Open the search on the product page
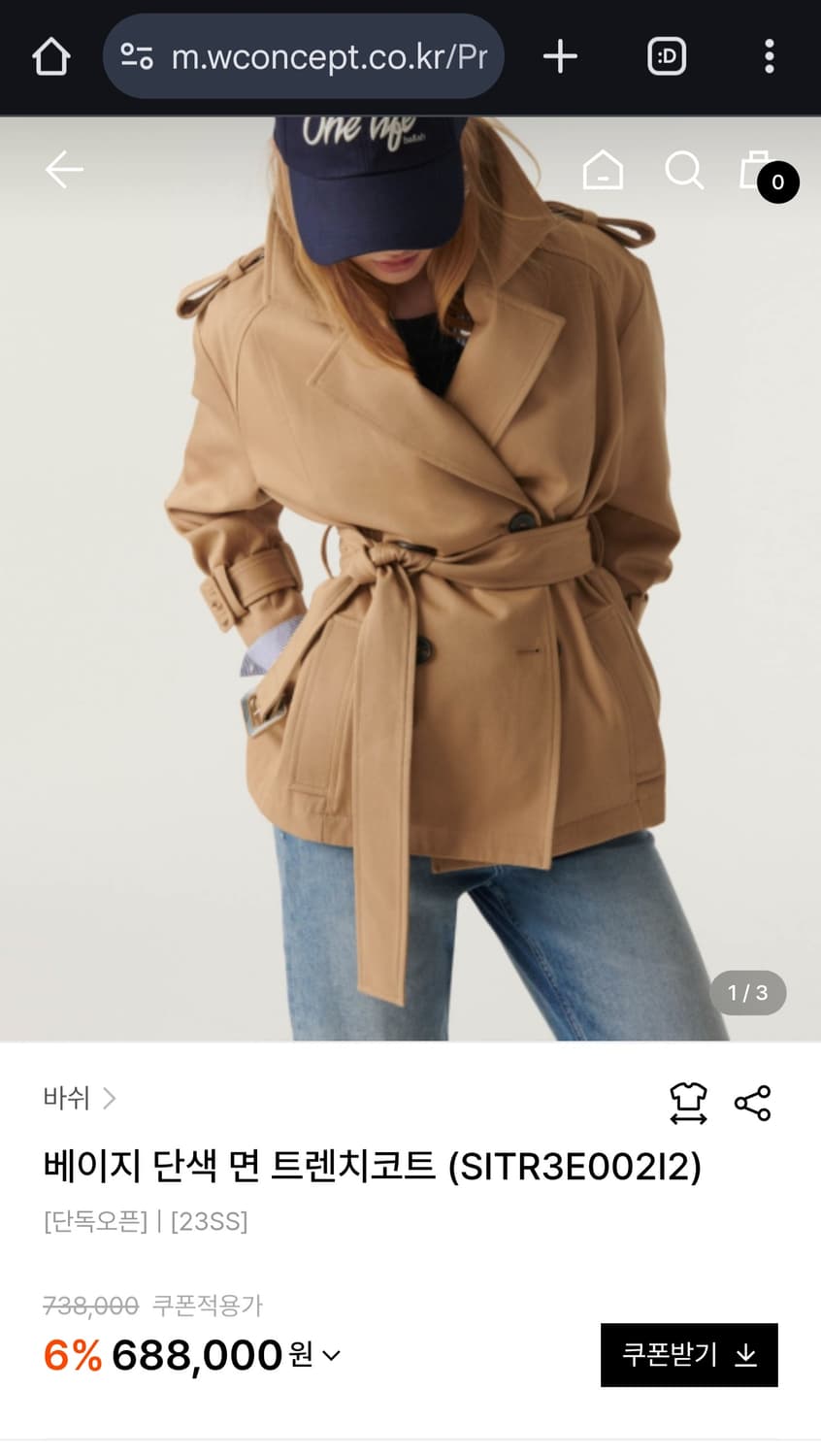 click(x=685, y=170)
